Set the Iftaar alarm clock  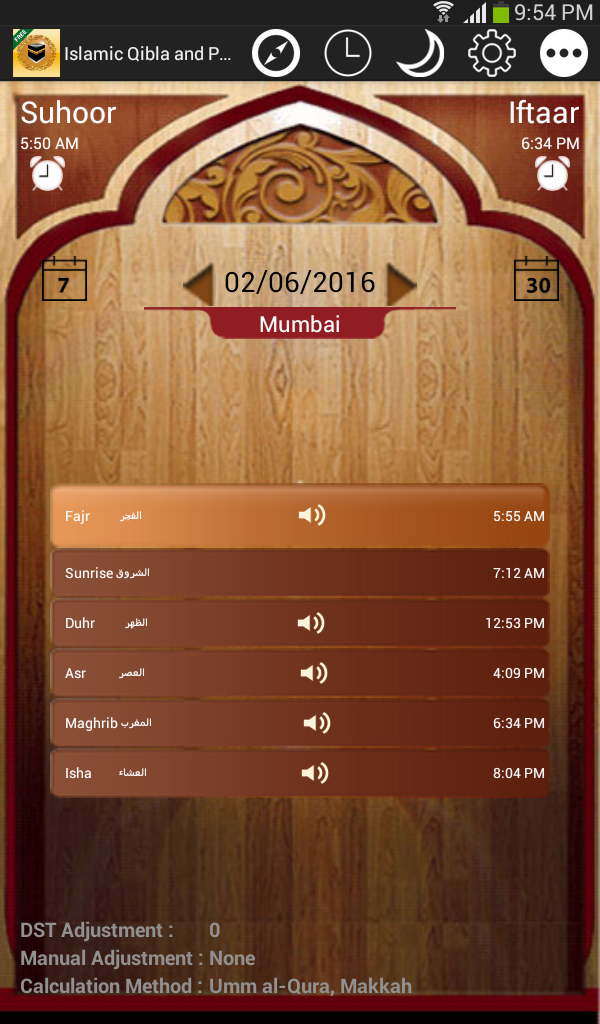552,174
